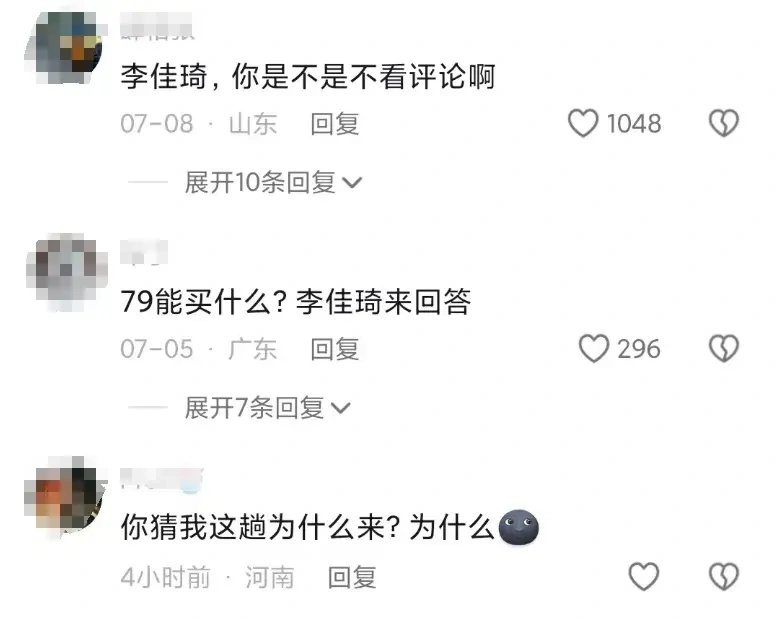Dislike the 07-08 山东 comment
Screen dimensions: 779x619
point(723,124)
